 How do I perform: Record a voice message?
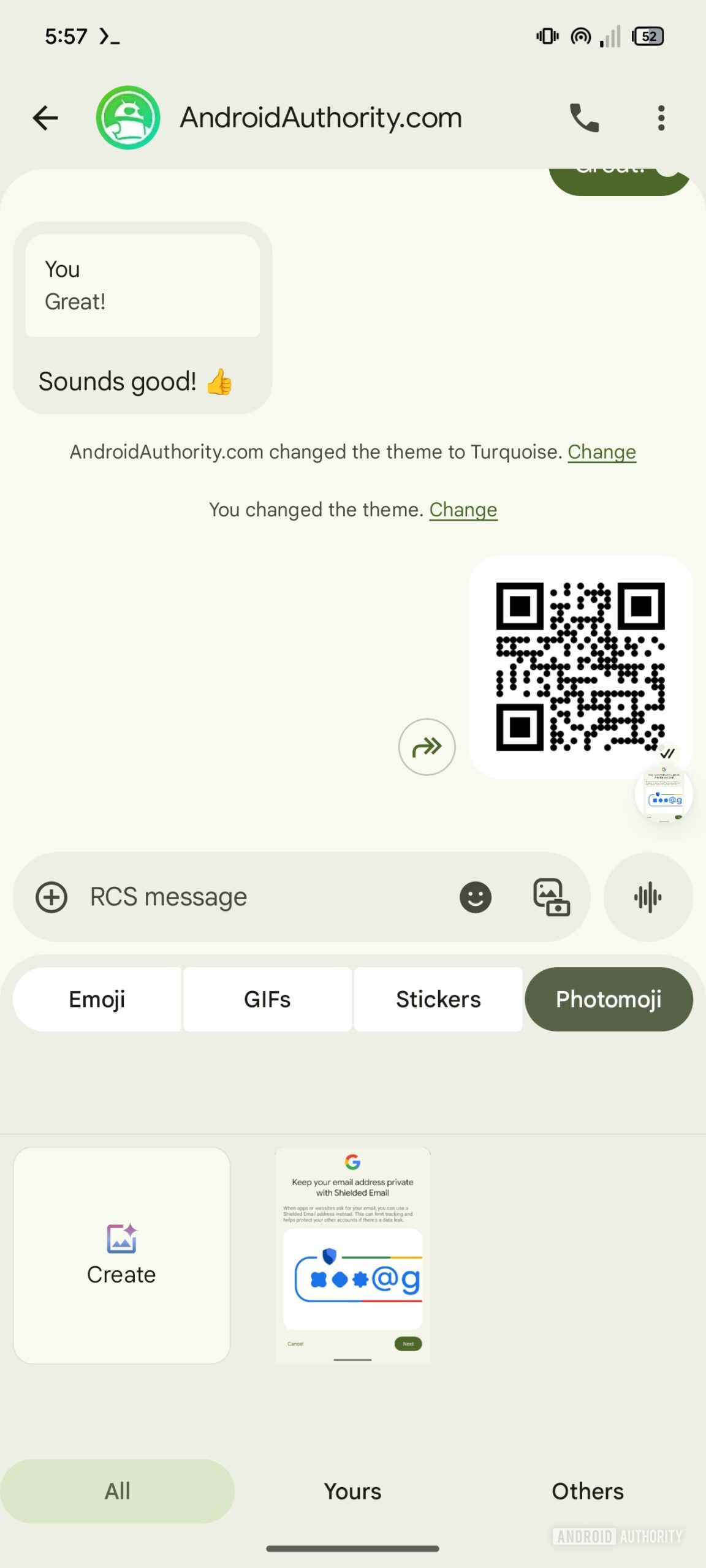648,897
